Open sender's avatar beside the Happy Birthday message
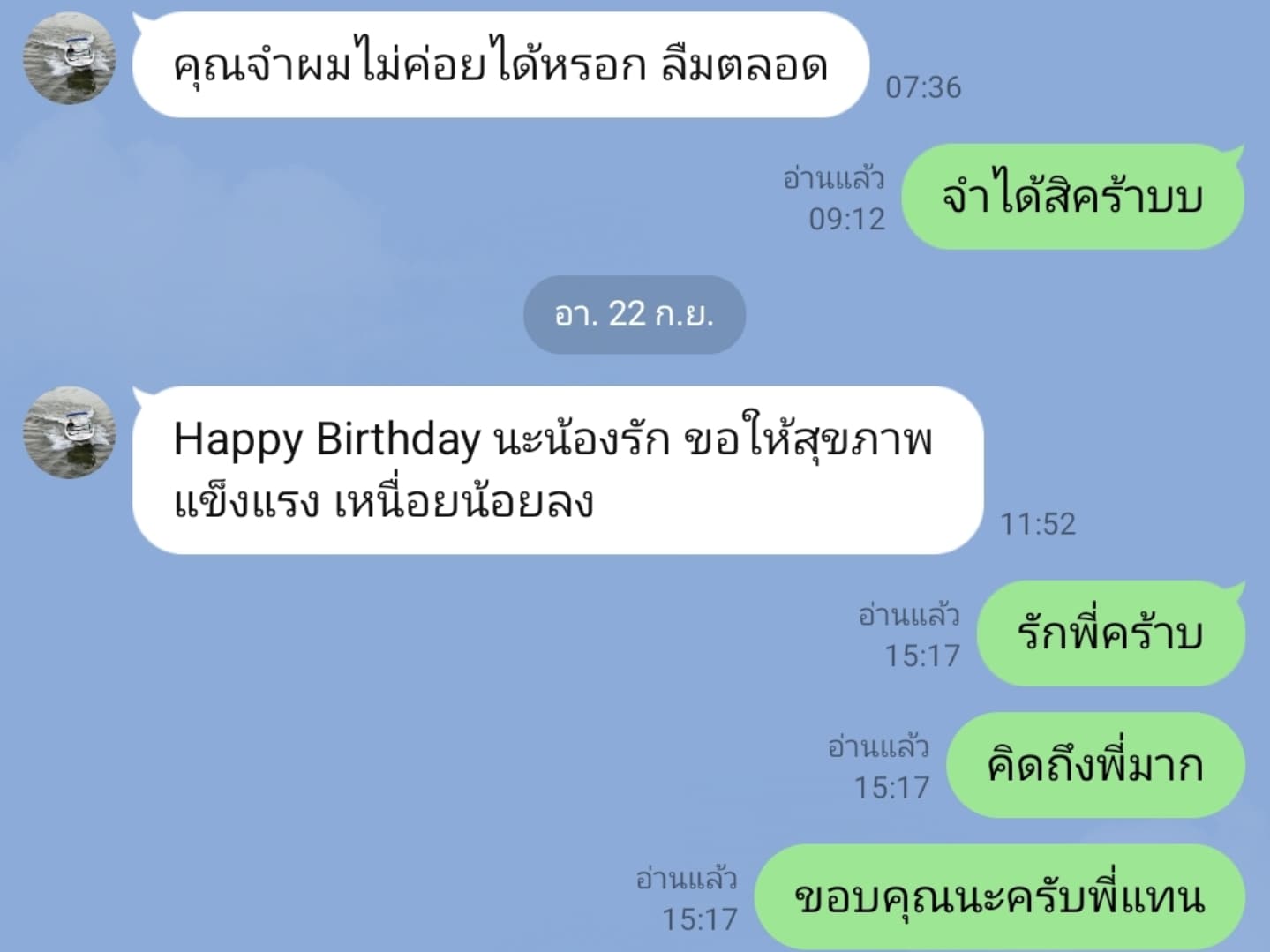This screenshot has height=952, width=1270. tap(69, 431)
